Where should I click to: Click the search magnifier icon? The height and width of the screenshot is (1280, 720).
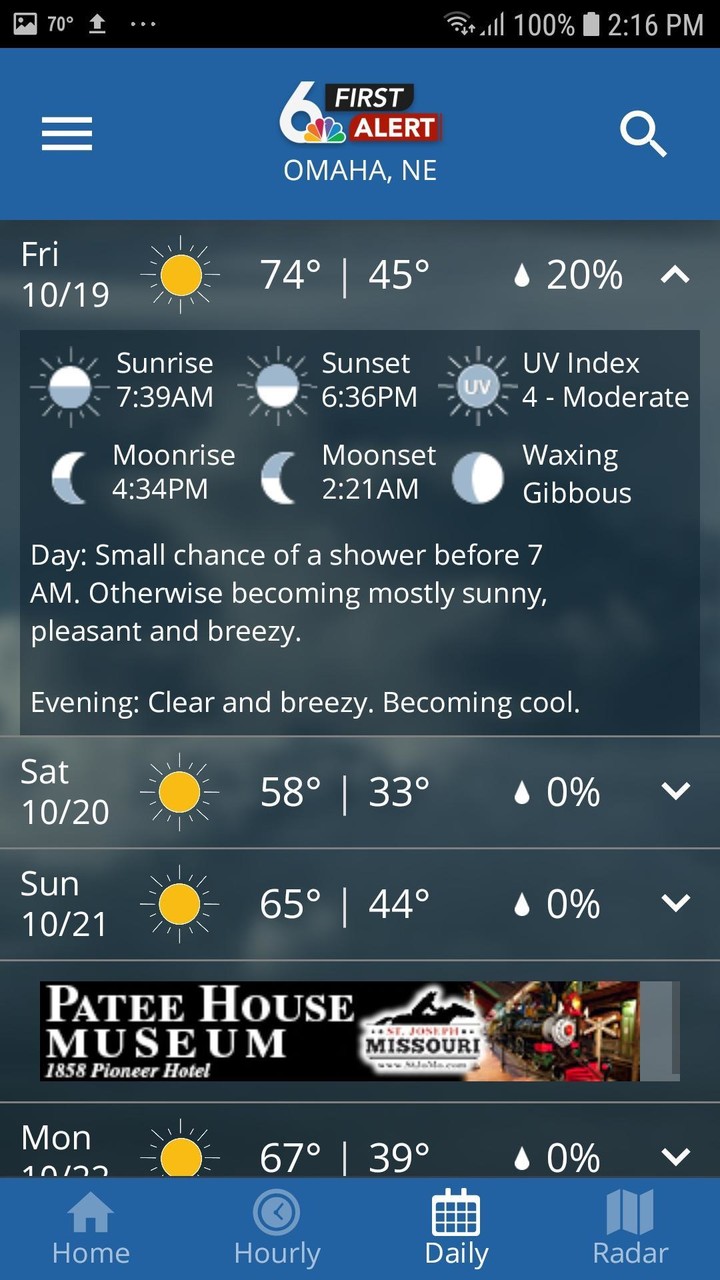(x=643, y=136)
